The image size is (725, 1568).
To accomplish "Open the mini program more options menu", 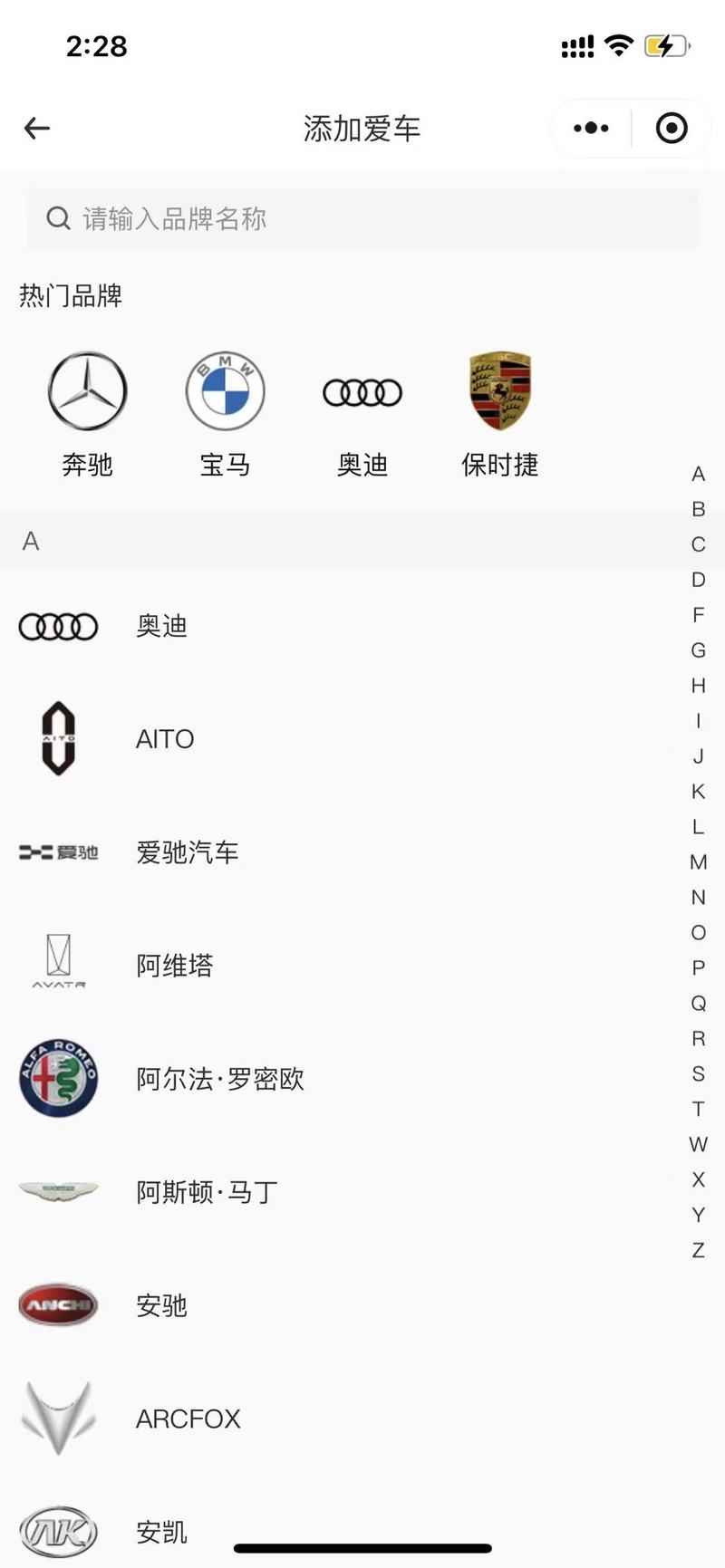I will click(x=591, y=129).
